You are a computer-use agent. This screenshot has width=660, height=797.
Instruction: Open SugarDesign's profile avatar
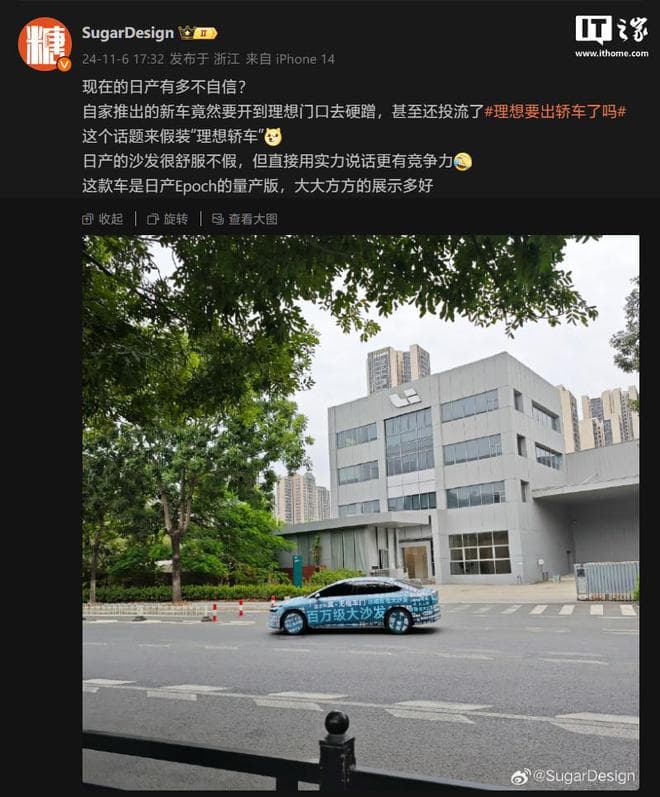tap(44, 44)
